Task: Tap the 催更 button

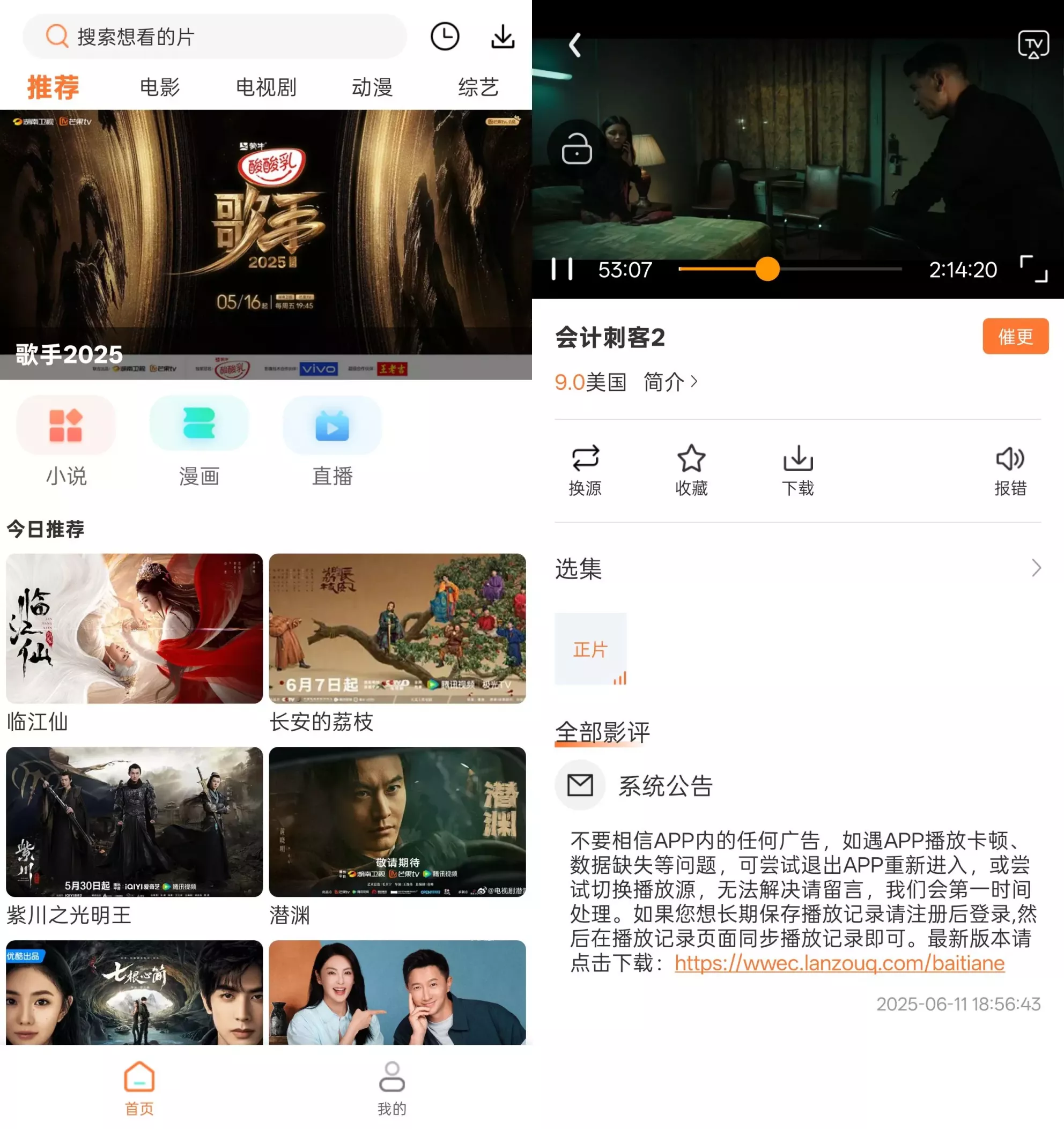Action: coord(1015,336)
